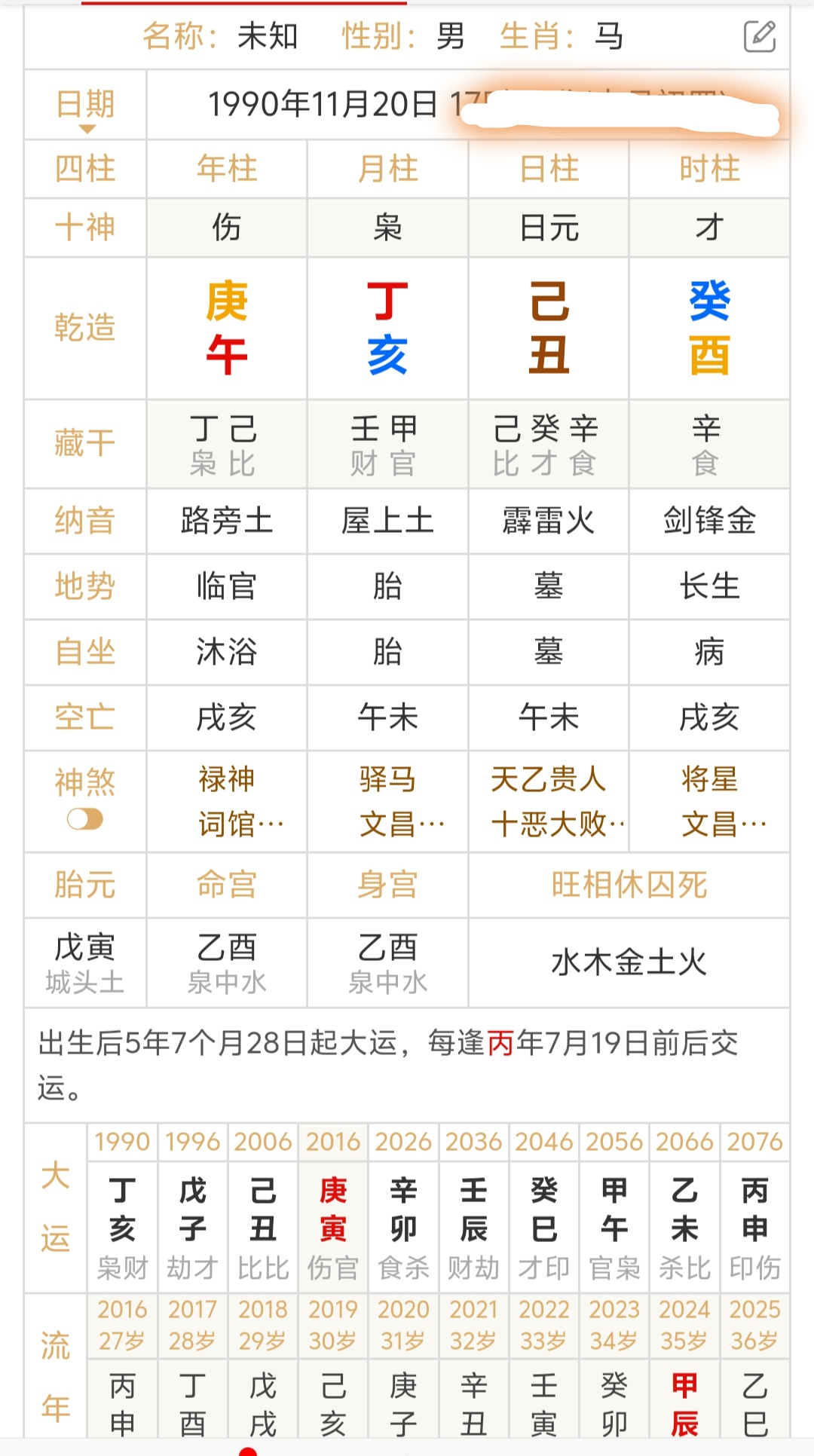Expand the 天乙贵人 十恶大败 神煞 cell
The height and width of the screenshot is (1456, 814).
point(549,802)
